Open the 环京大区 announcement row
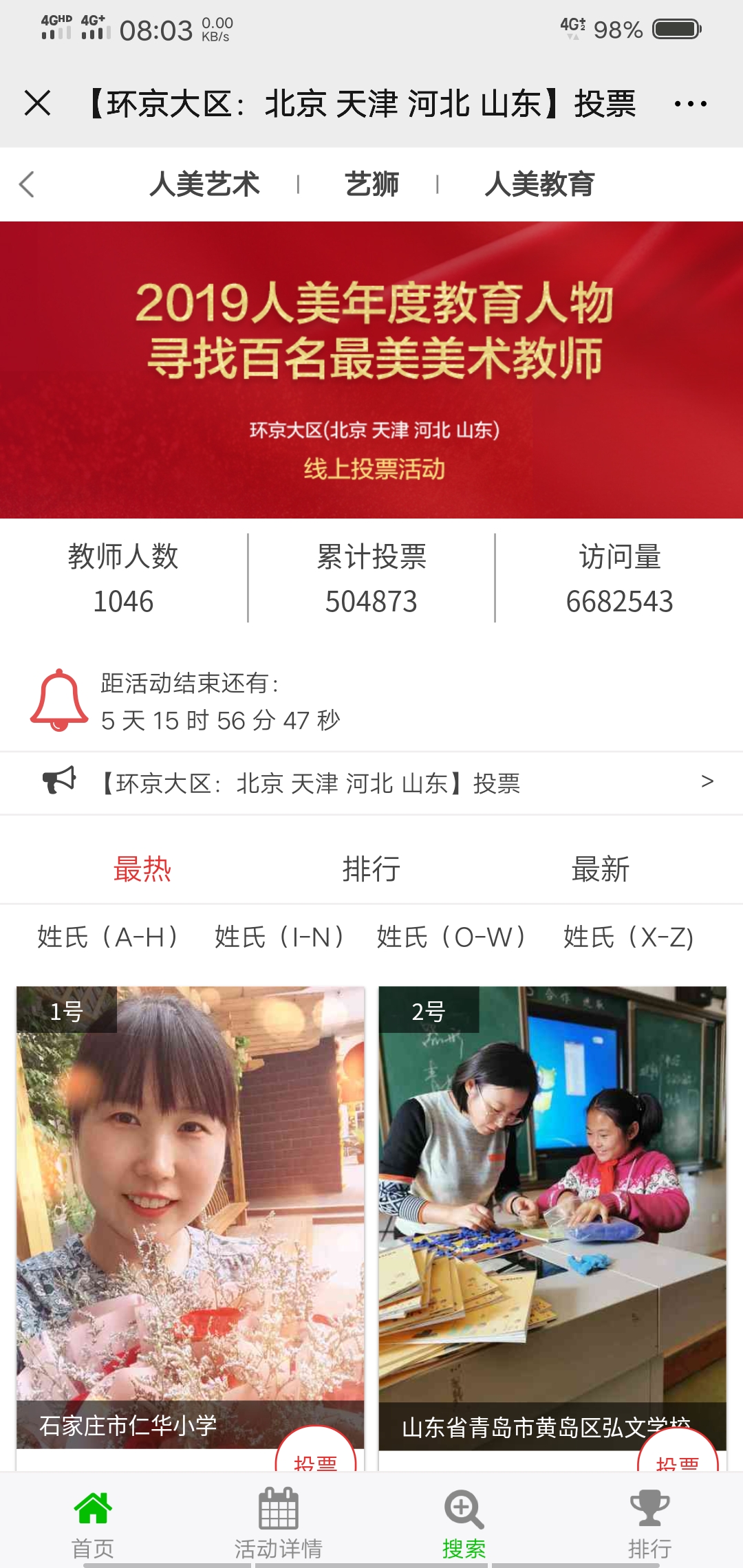Screen dimensions: 743x1568 click(371, 783)
